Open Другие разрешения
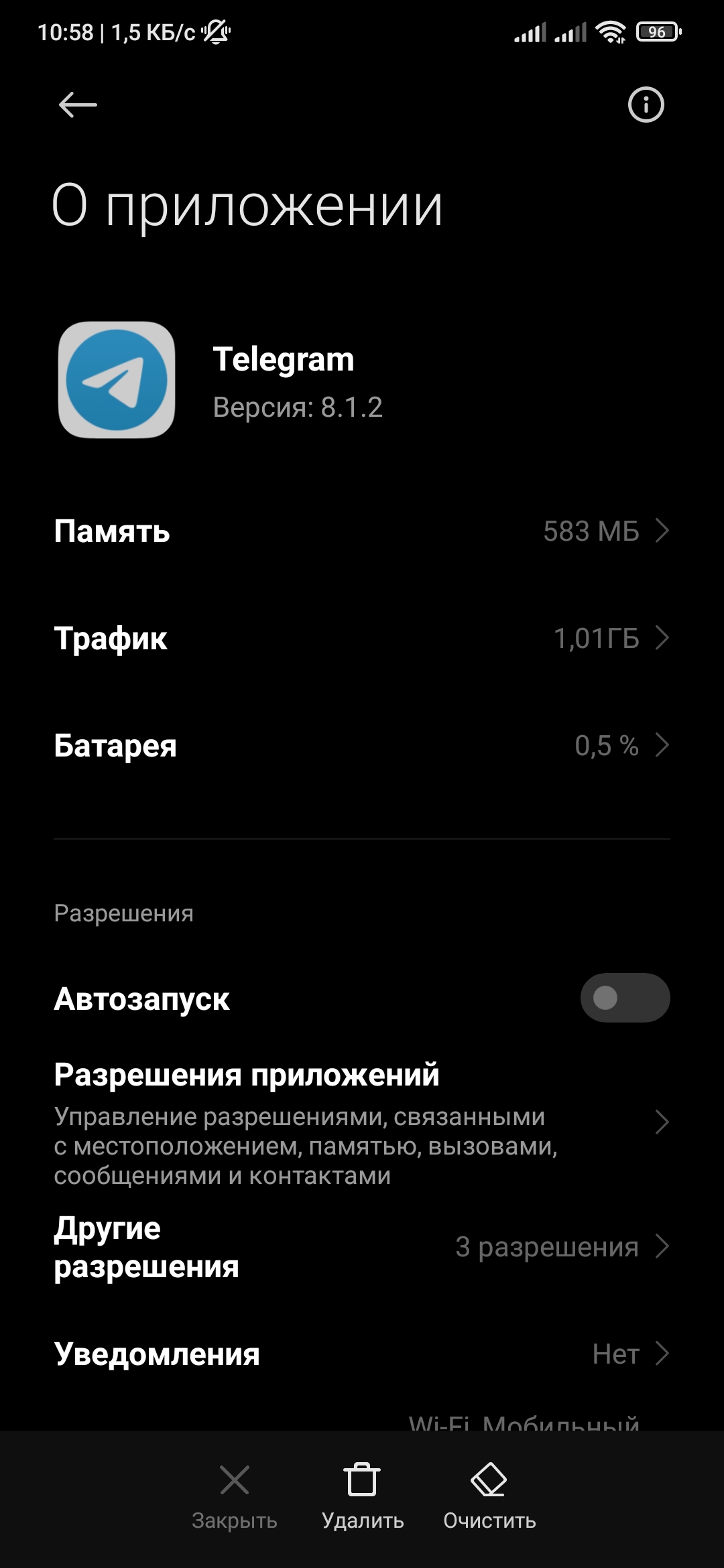The width and height of the screenshot is (724, 1568). [362, 1247]
